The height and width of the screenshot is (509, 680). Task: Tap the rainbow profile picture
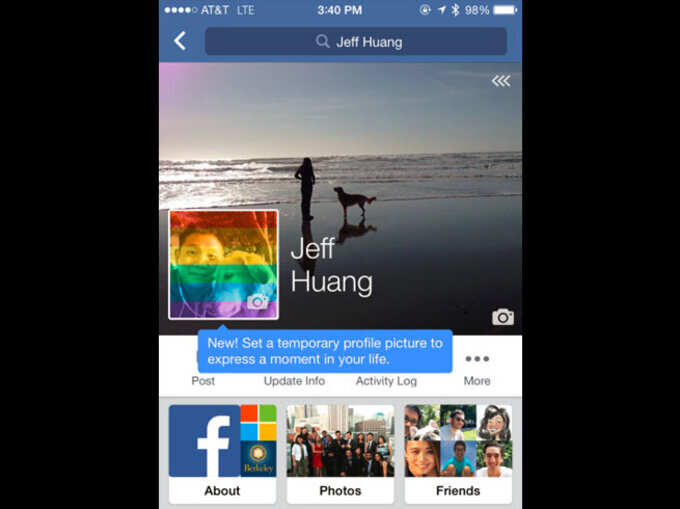223,264
